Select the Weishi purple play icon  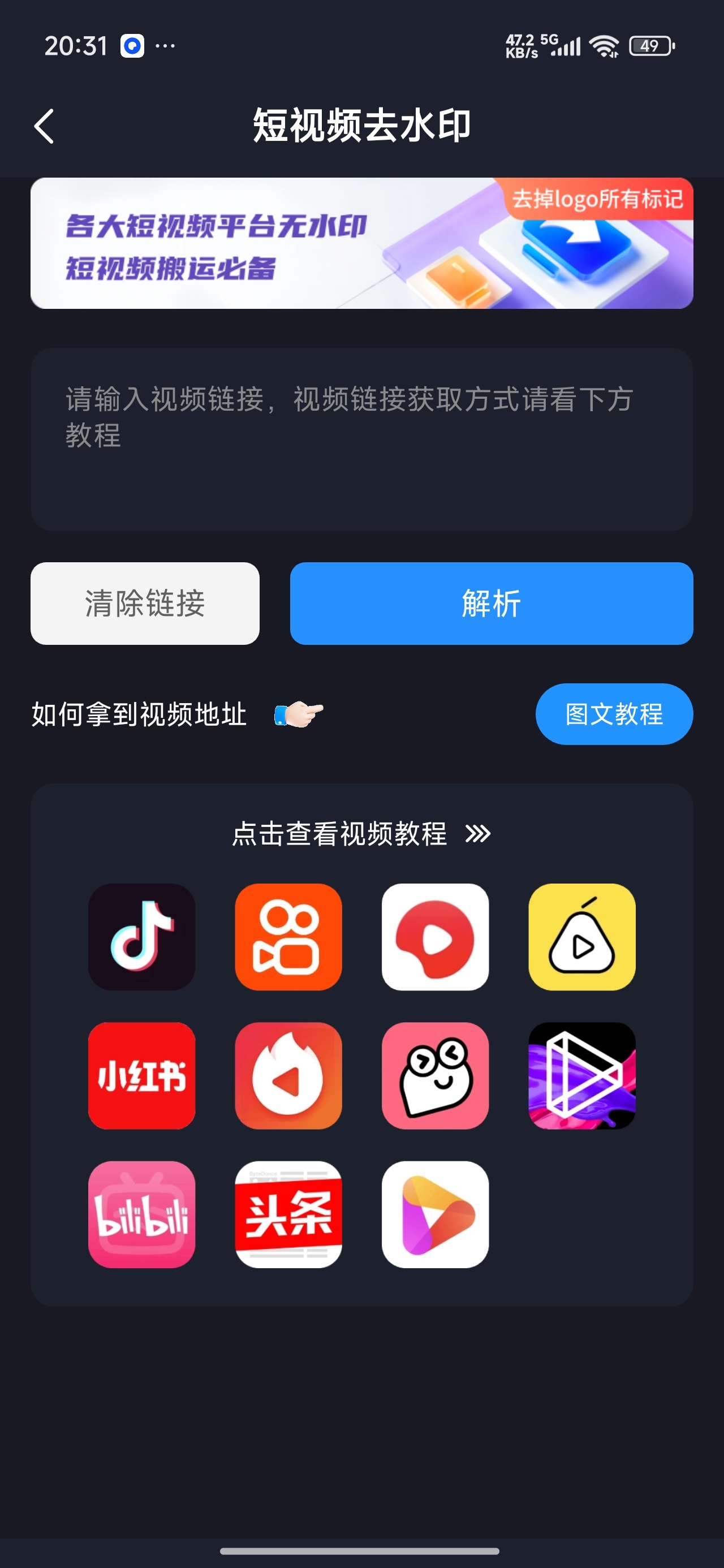[582, 1075]
